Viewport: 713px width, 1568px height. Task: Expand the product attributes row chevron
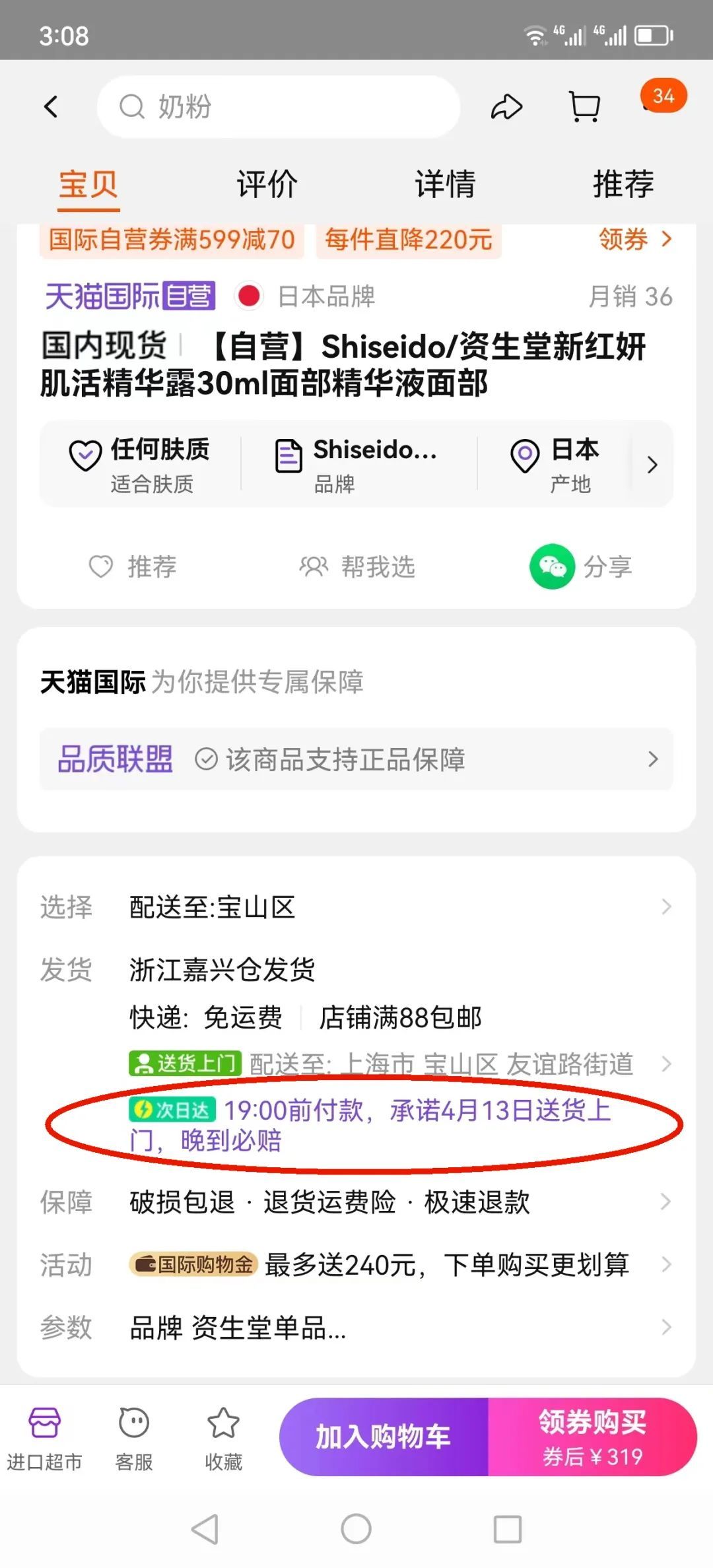click(652, 465)
